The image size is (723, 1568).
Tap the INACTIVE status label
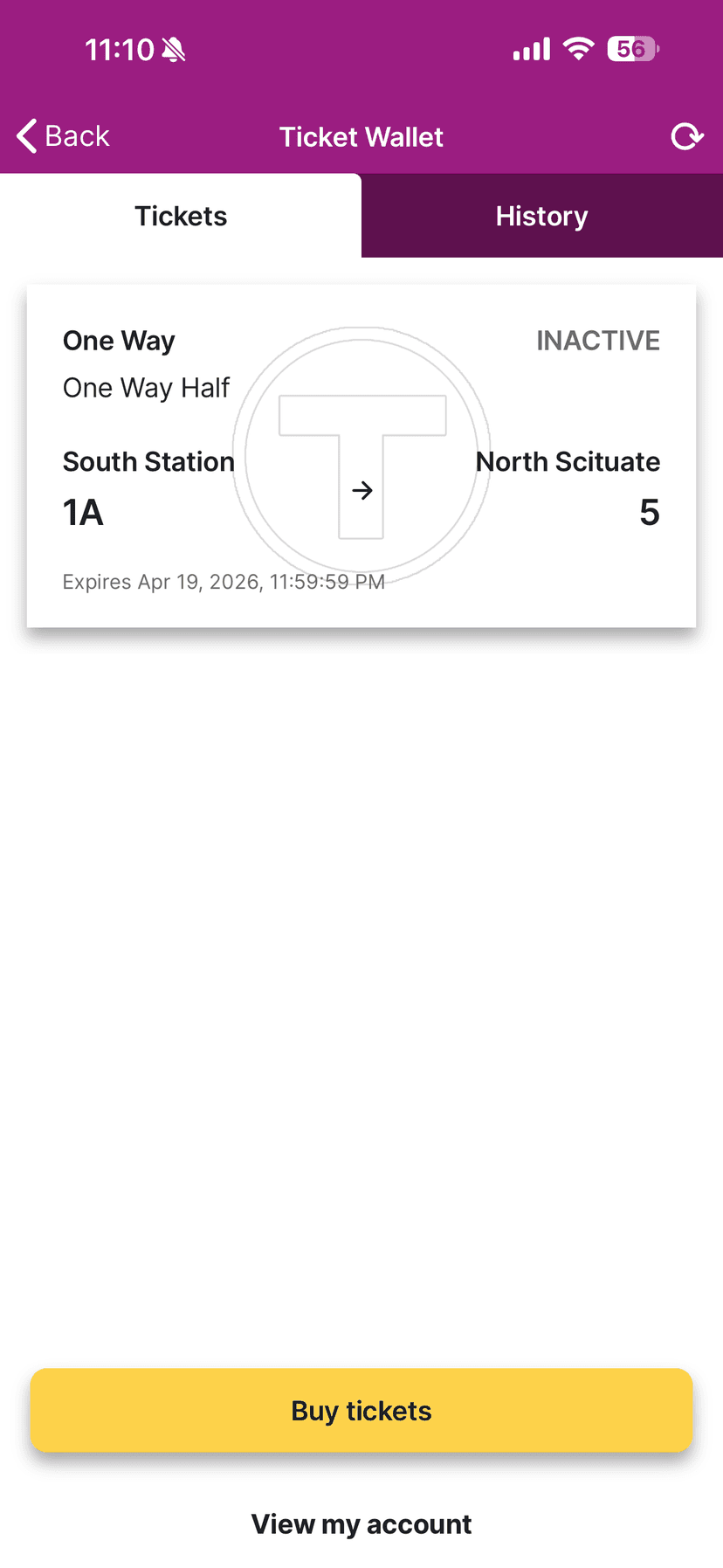(598, 340)
